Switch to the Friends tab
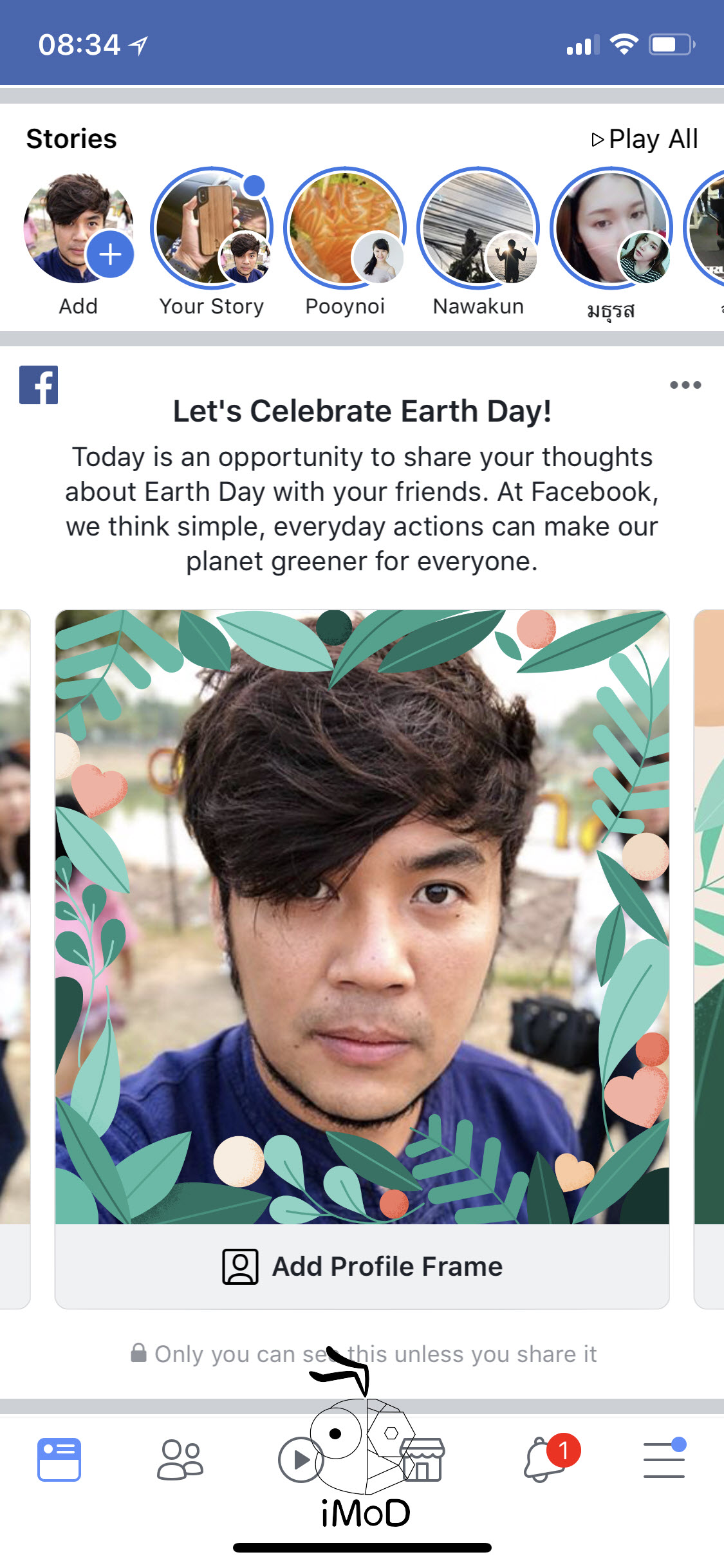The height and width of the screenshot is (1568, 724). click(x=180, y=1459)
